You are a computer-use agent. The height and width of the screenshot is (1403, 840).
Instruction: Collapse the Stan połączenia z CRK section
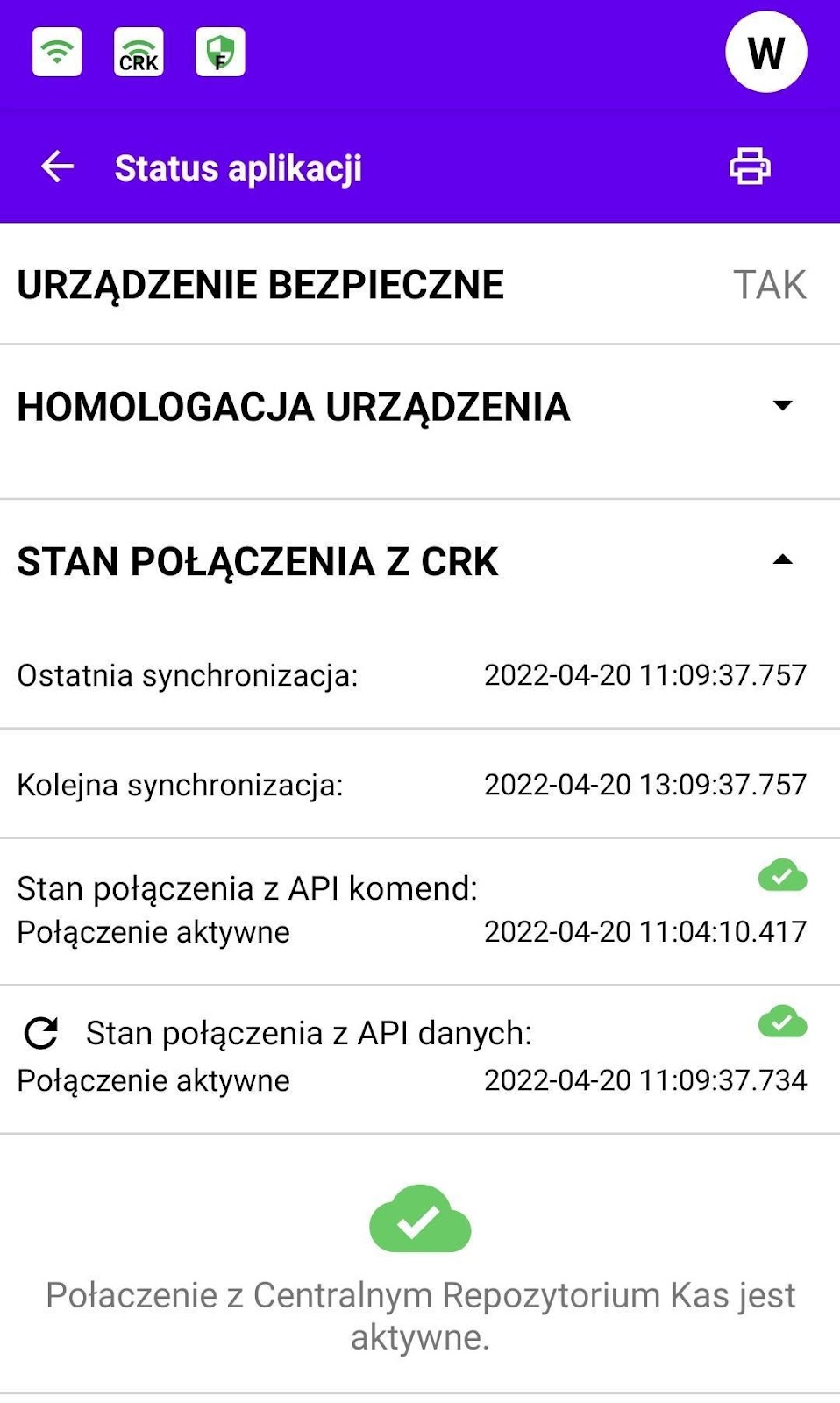point(783,560)
